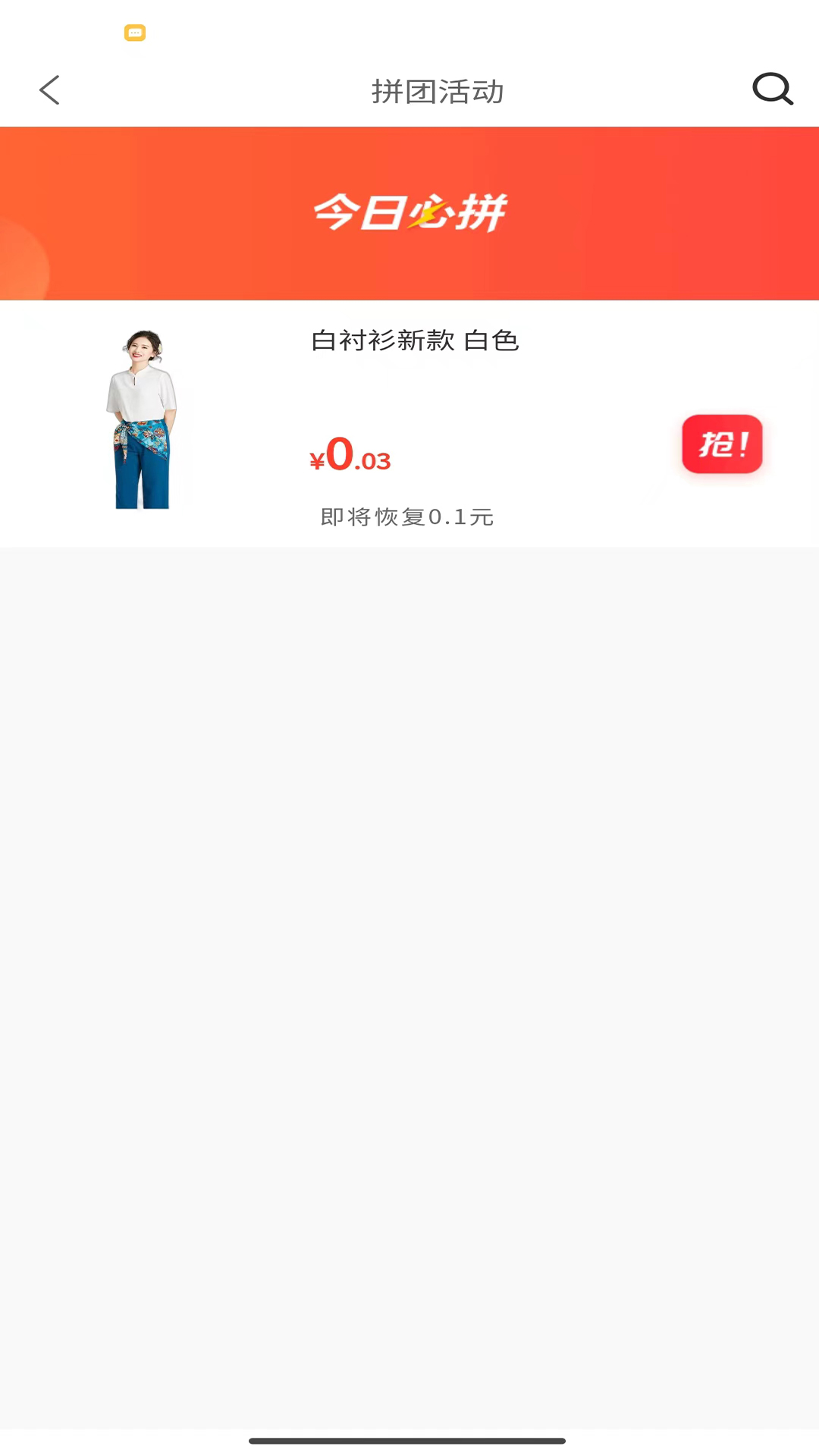Go back from the 拼团活动 page
Image resolution: width=819 pixels, height=1456 pixels.
[50, 90]
